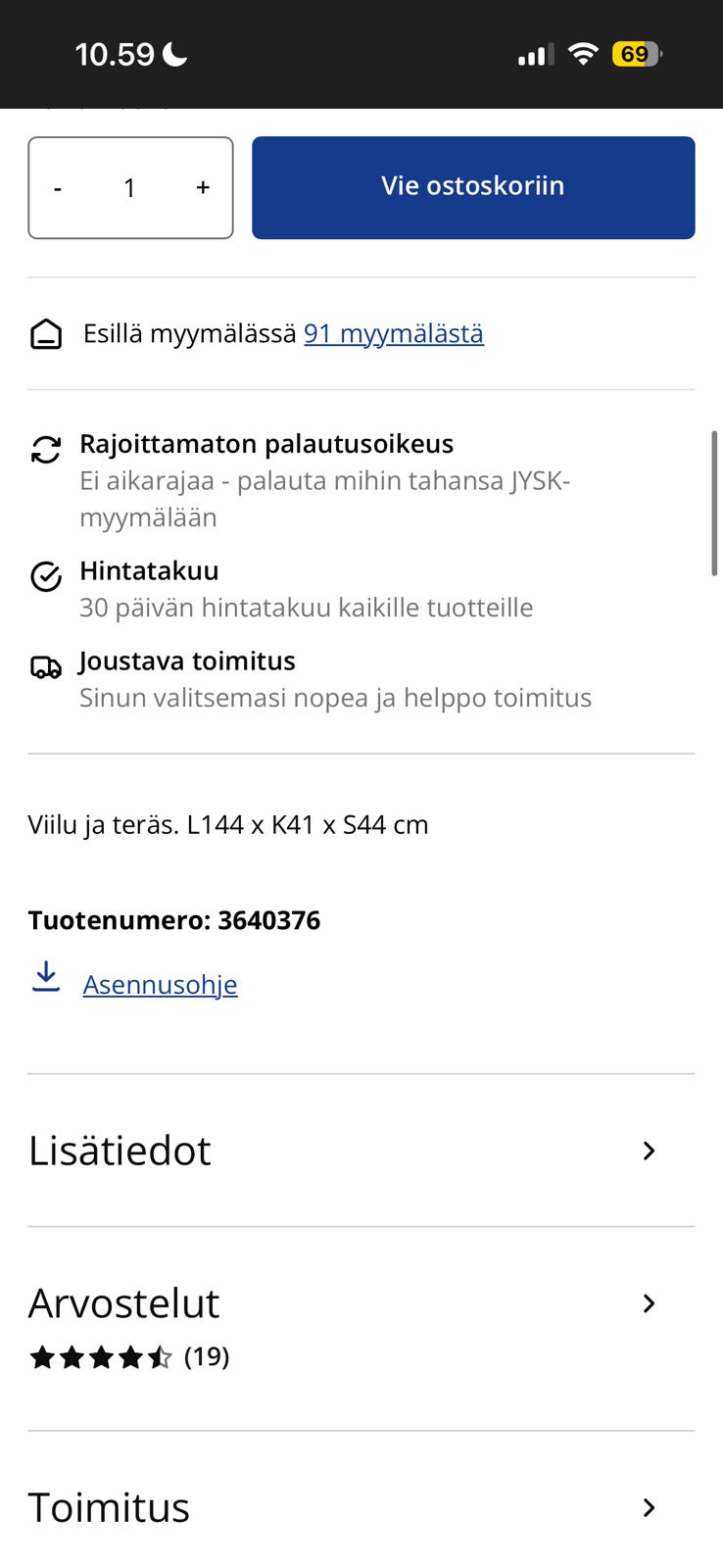The width and height of the screenshot is (723, 1568).
Task: Click the battery indicator showing 69
Action: [636, 54]
